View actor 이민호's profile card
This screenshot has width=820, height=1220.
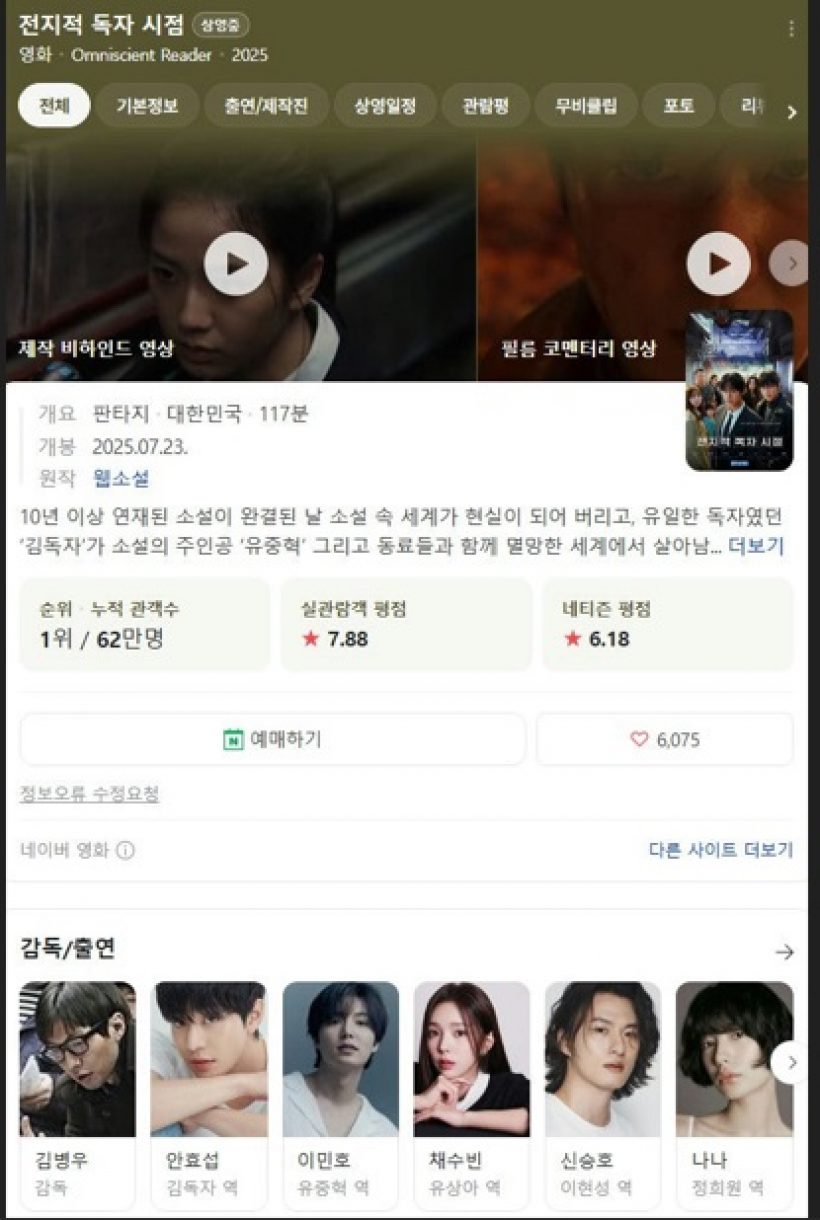(340, 1088)
